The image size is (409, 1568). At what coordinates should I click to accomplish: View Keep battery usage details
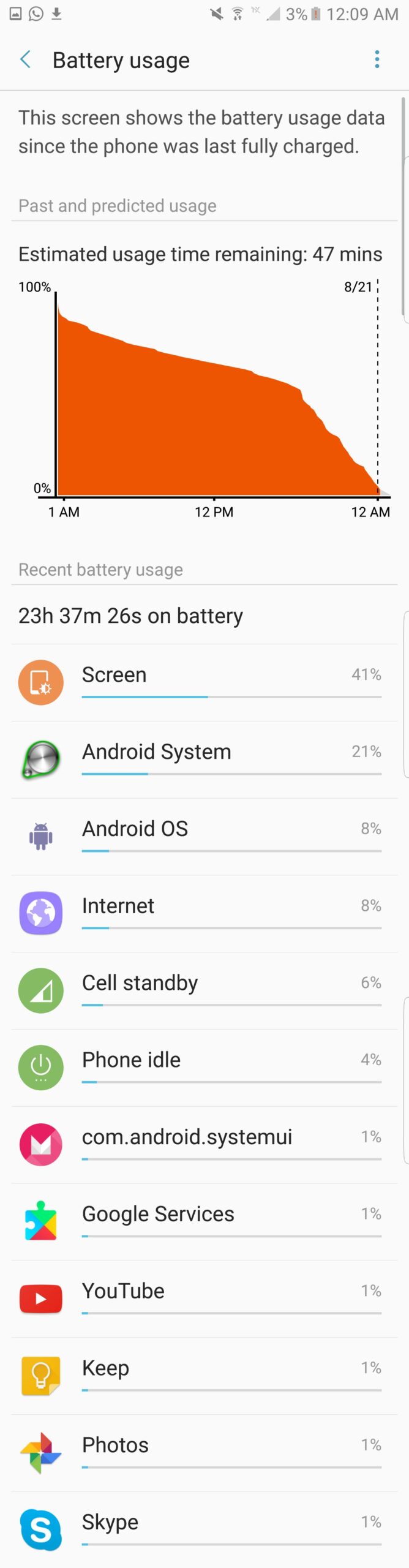click(204, 1376)
